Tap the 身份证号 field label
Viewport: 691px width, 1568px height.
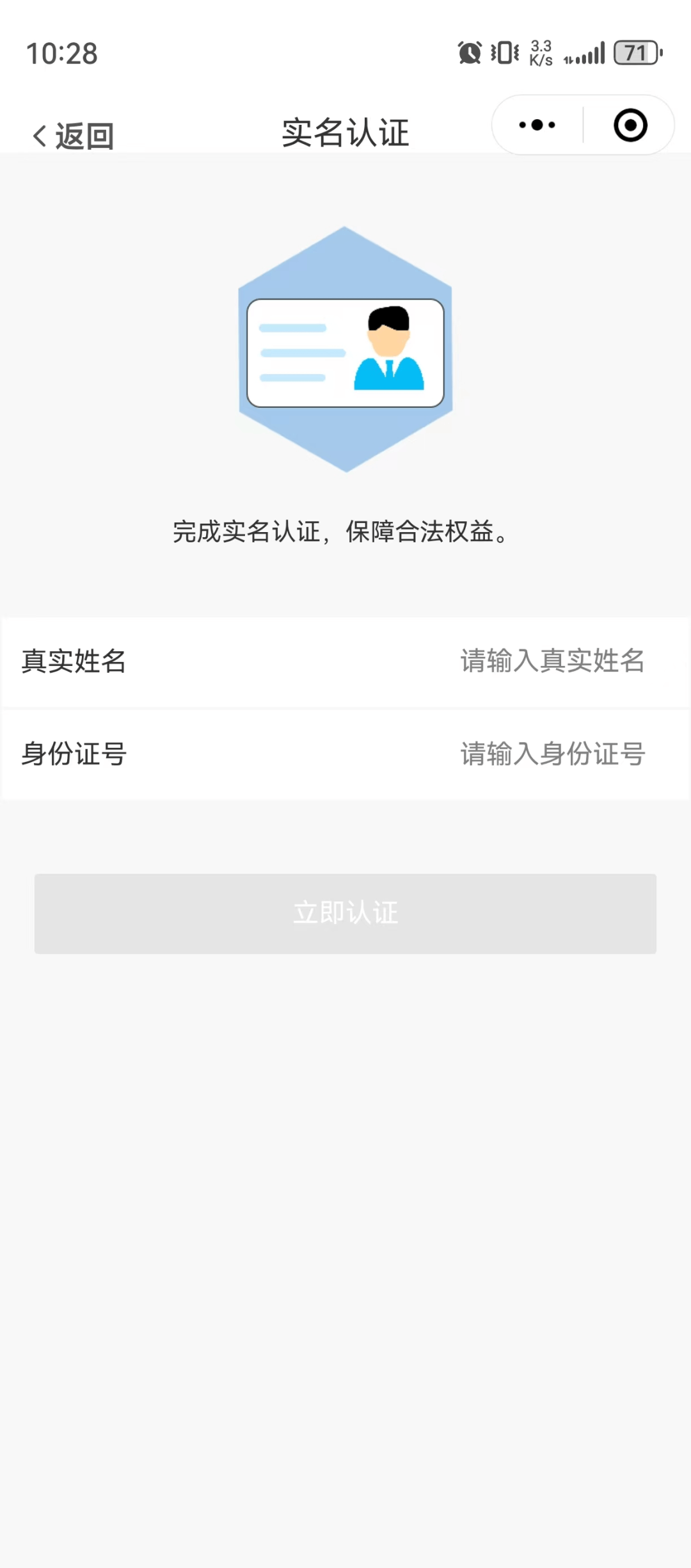pyautogui.click(x=74, y=755)
